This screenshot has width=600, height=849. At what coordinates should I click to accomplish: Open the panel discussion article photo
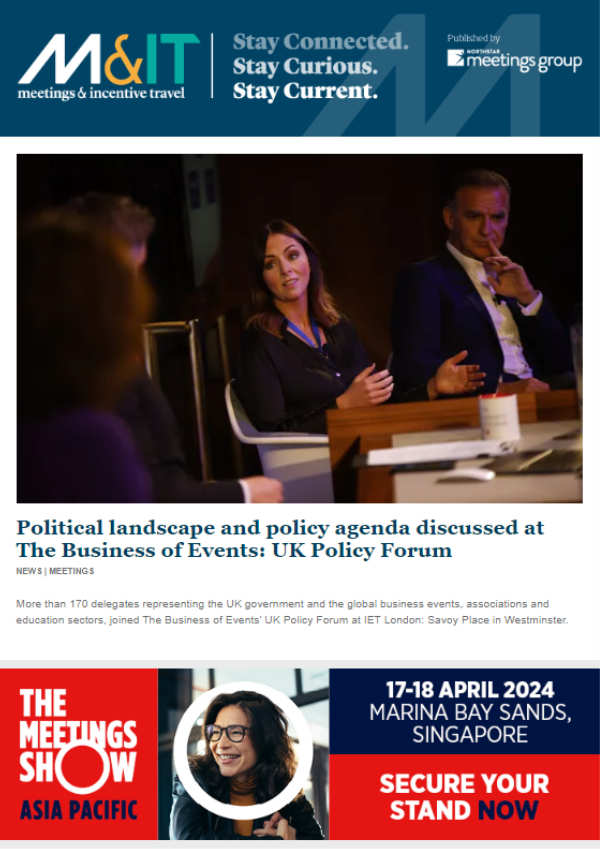[x=299, y=328]
